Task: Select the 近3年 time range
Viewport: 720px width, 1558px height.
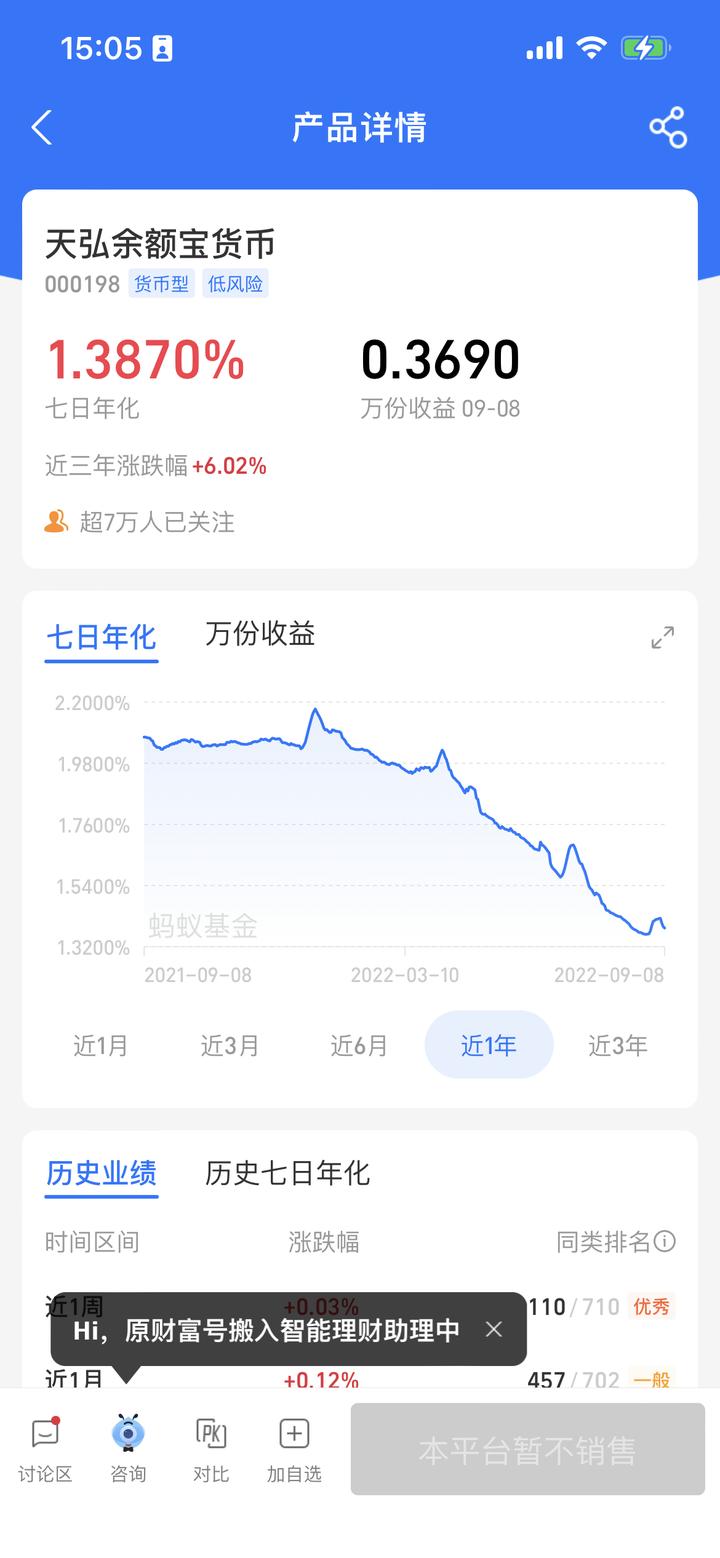Action: (617, 1046)
